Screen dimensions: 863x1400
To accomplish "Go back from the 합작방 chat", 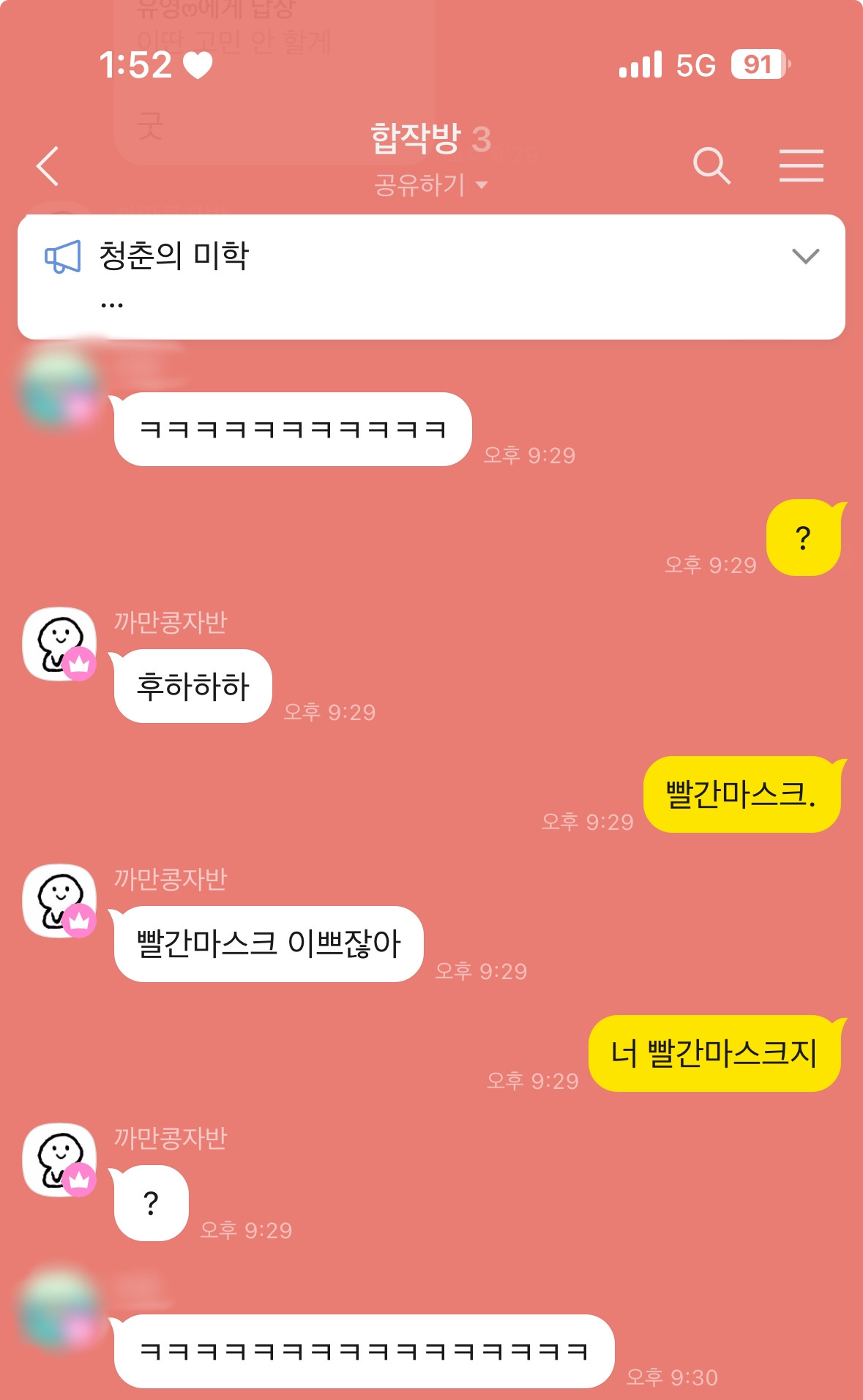I will pos(48,166).
